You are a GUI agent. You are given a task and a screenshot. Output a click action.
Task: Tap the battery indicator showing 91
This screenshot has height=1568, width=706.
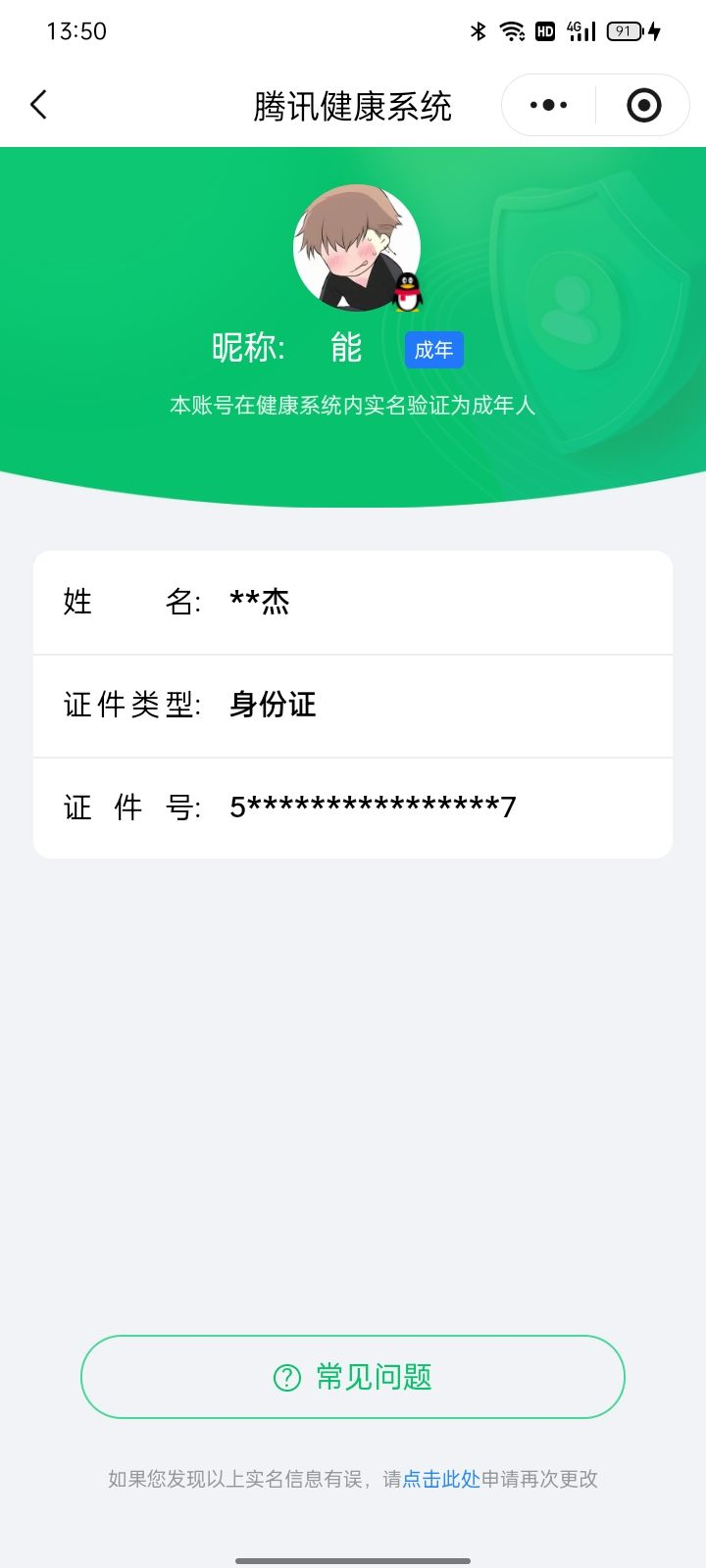pyautogui.click(x=625, y=31)
